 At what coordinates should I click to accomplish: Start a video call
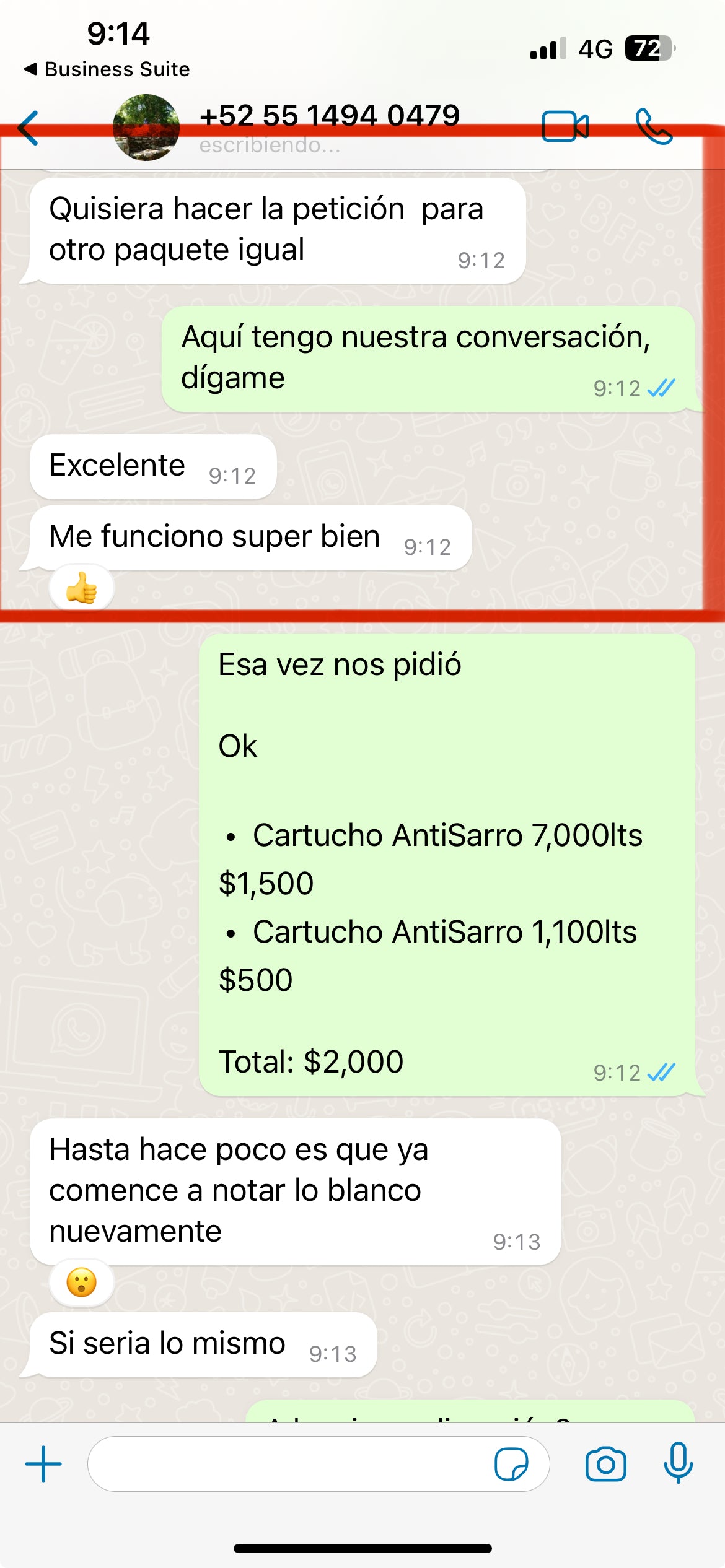(x=565, y=126)
